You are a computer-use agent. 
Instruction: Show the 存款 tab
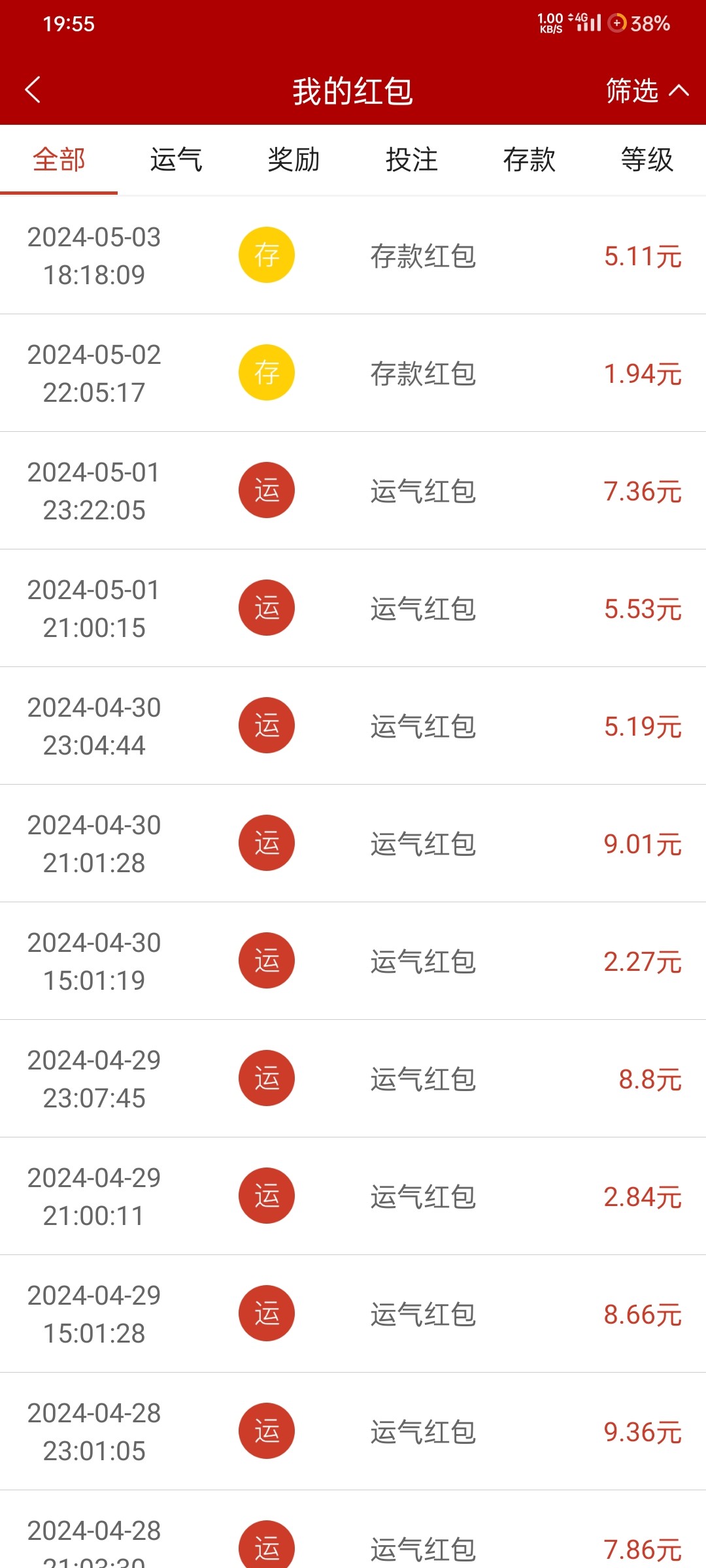pyautogui.click(x=529, y=159)
